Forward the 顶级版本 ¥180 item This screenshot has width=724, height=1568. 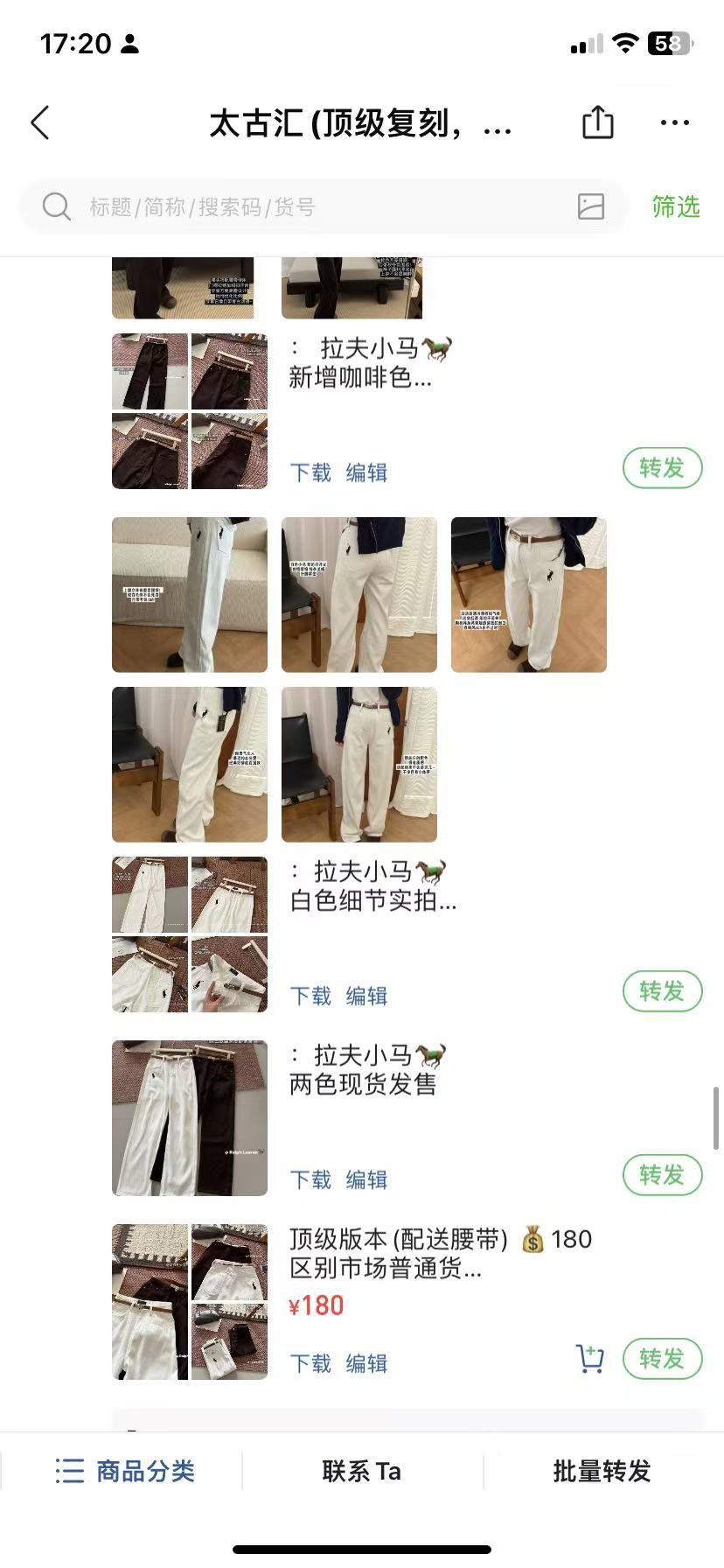(662, 1359)
